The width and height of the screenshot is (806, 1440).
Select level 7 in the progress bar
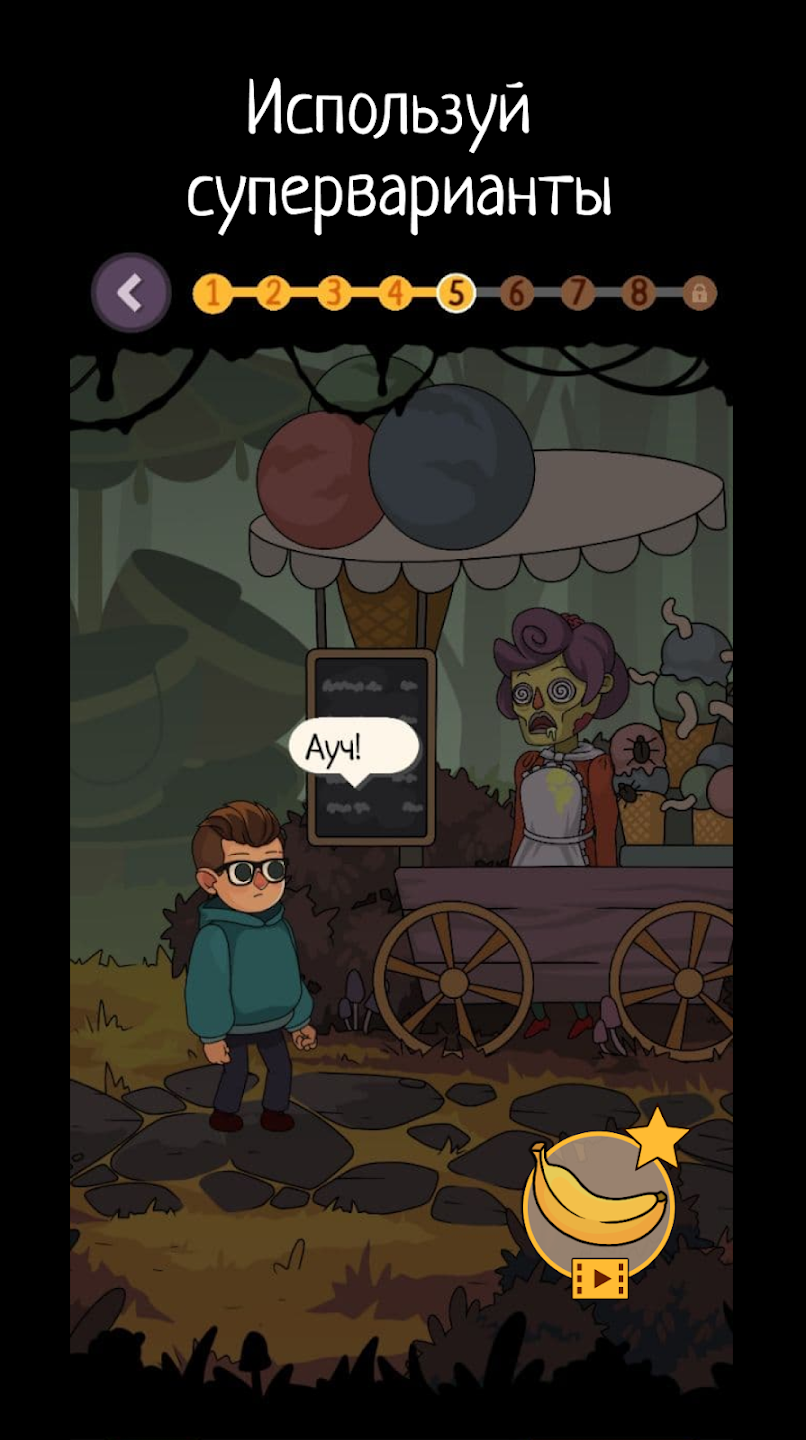[577, 294]
